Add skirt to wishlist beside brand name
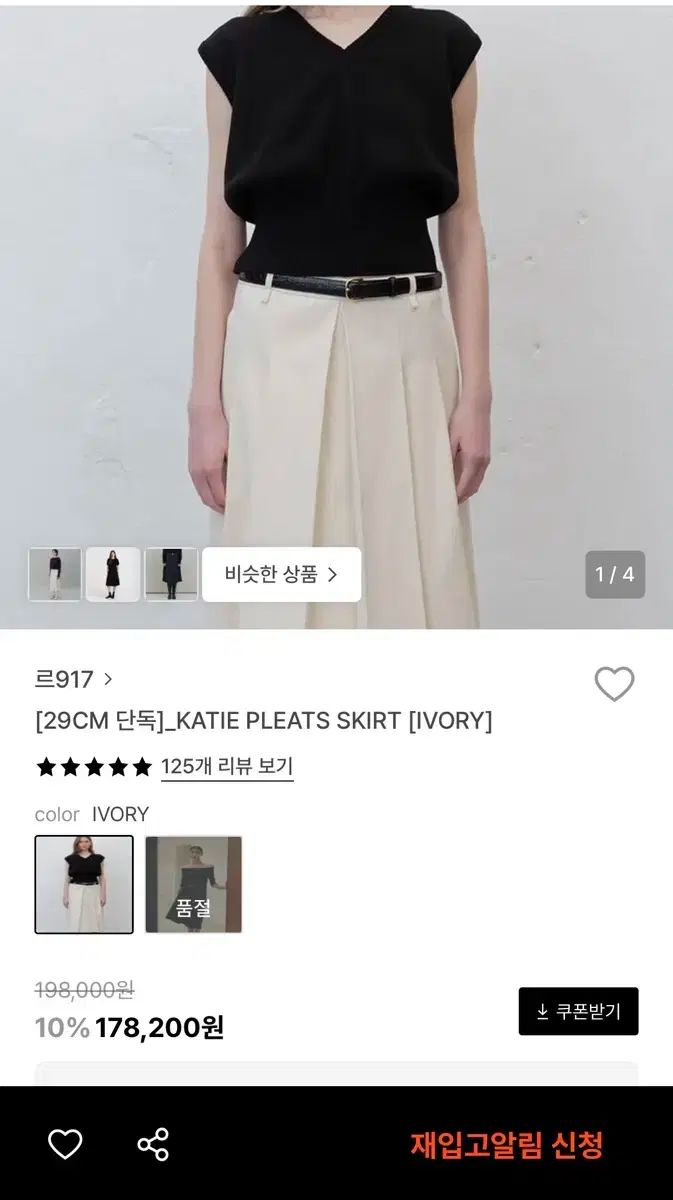Image resolution: width=673 pixels, height=1200 pixels. pyautogui.click(x=614, y=684)
